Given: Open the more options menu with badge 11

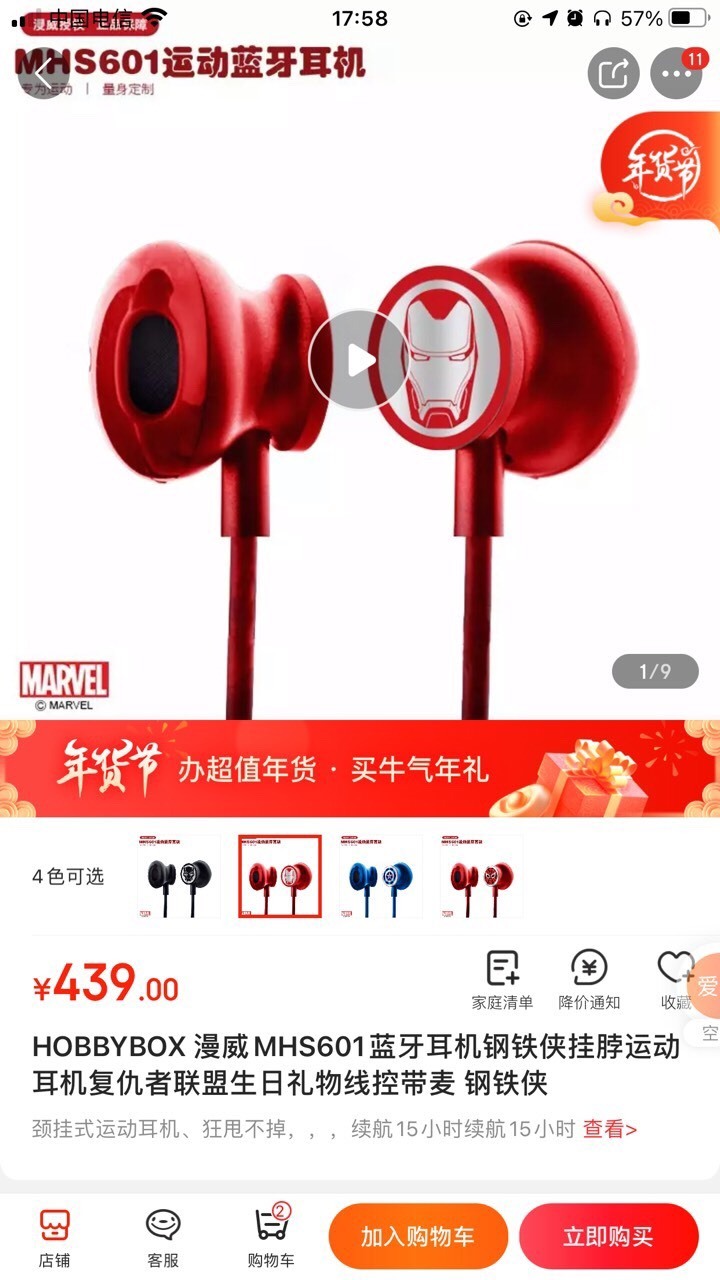Looking at the screenshot, I should pos(677,73).
